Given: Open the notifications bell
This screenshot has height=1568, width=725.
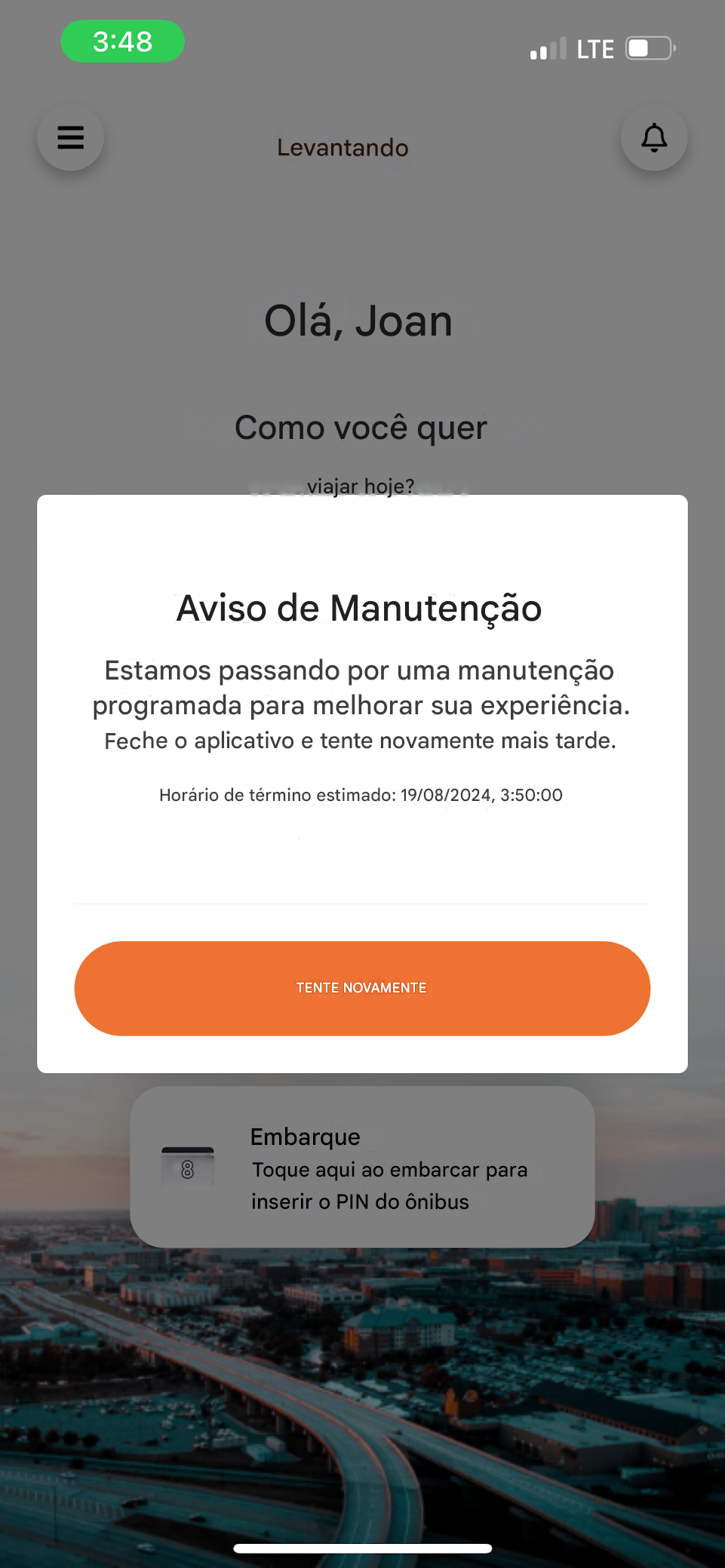Looking at the screenshot, I should [654, 138].
